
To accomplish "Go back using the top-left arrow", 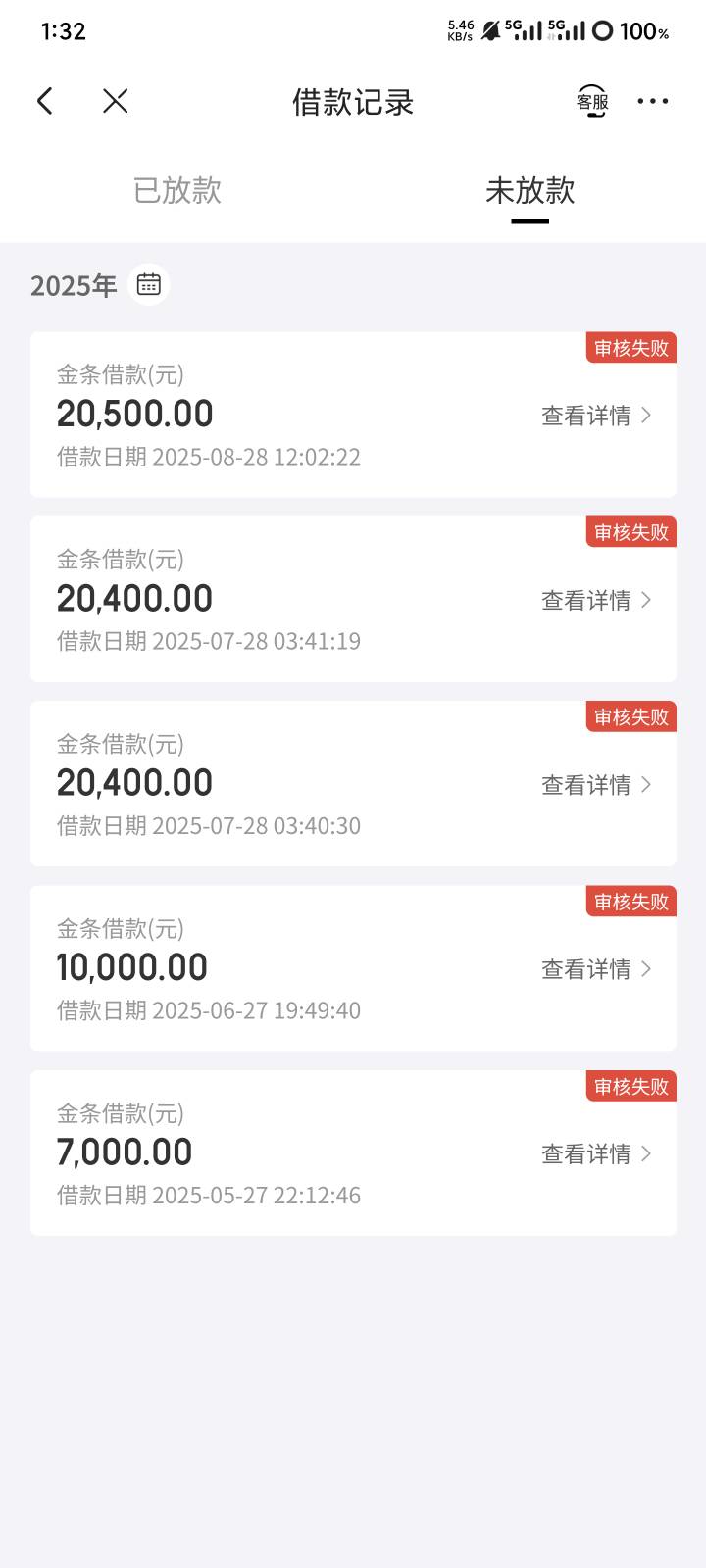I will click(45, 101).
